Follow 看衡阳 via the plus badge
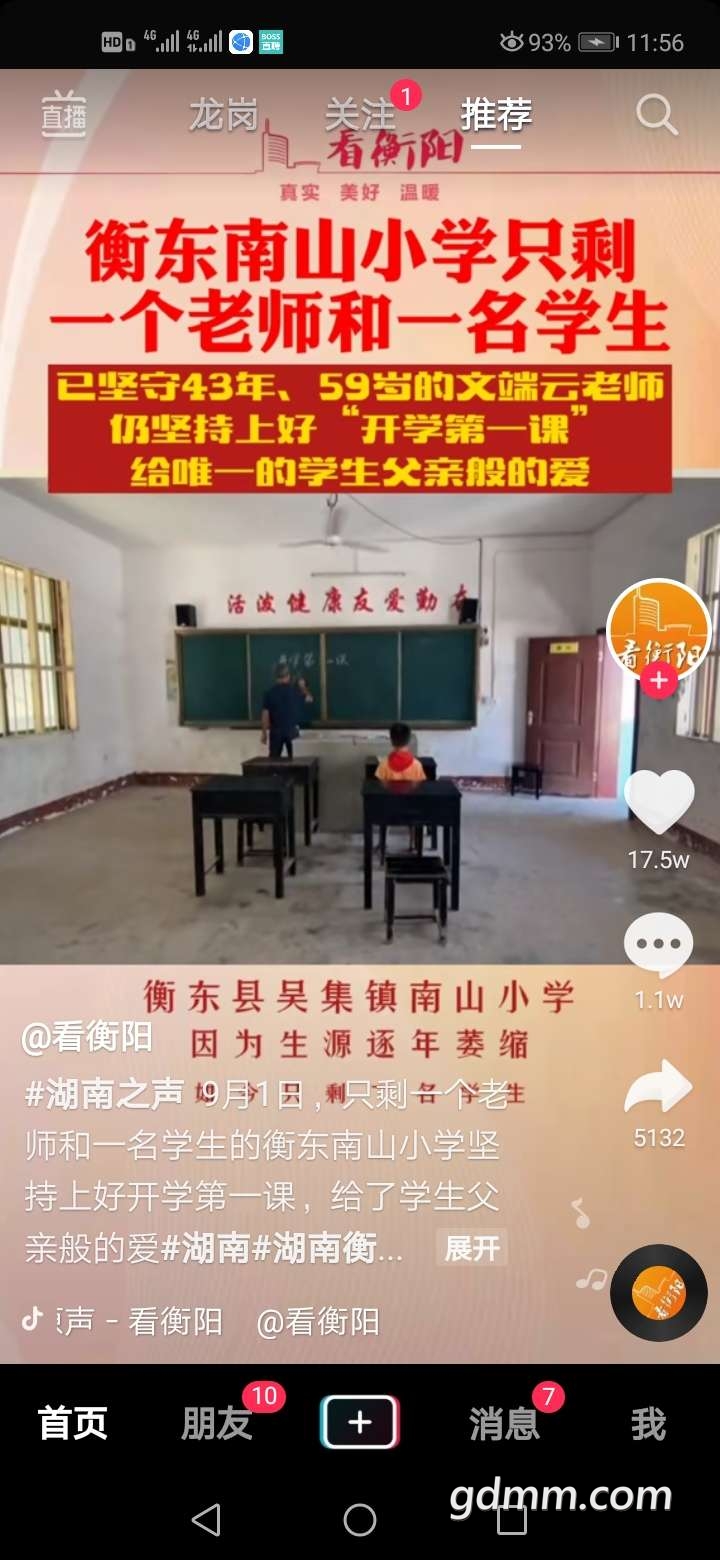This screenshot has height=1560, width=720. [659, 682]
